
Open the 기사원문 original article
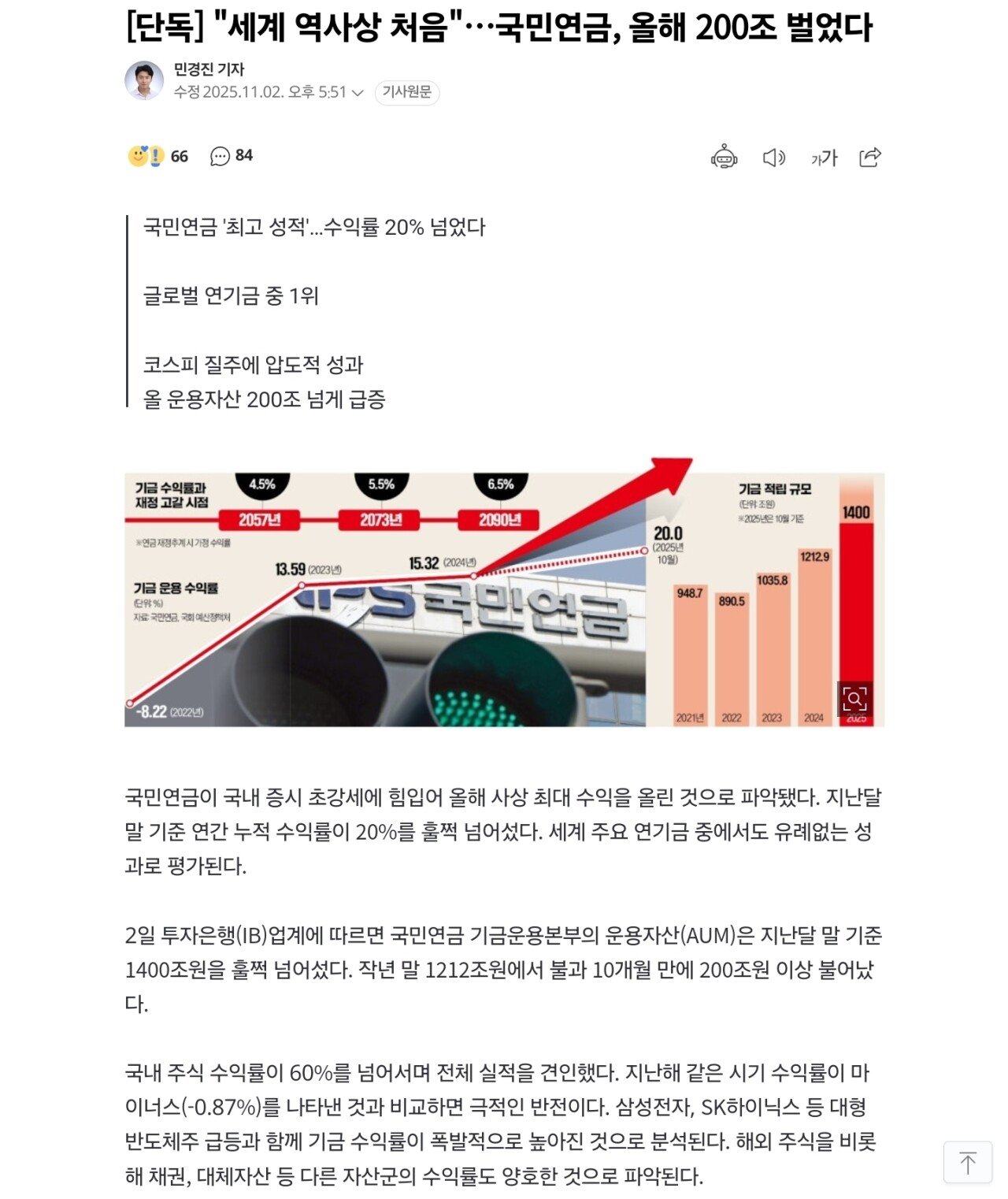click(406, 92)
